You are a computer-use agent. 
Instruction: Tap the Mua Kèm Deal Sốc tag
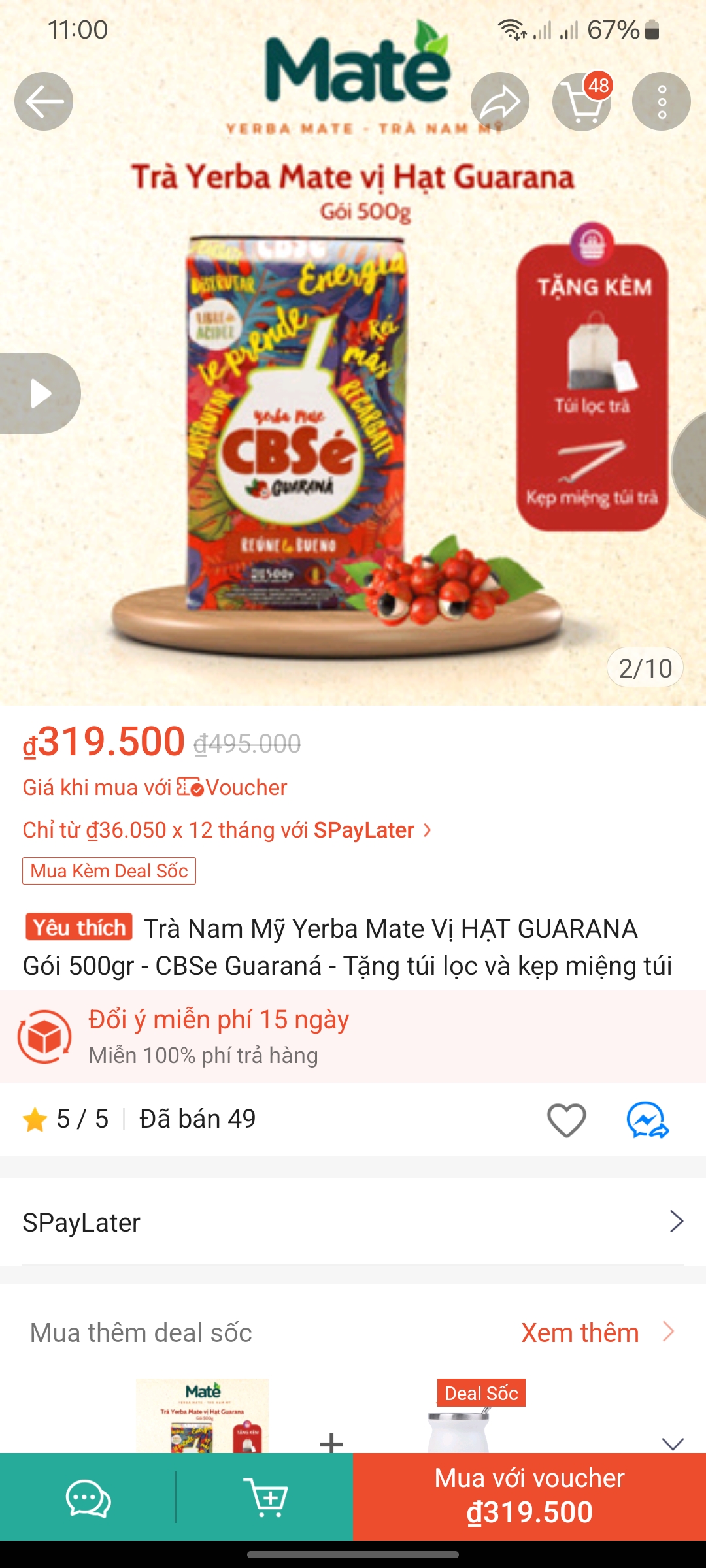pyautogui.click(x=109, y=871)
